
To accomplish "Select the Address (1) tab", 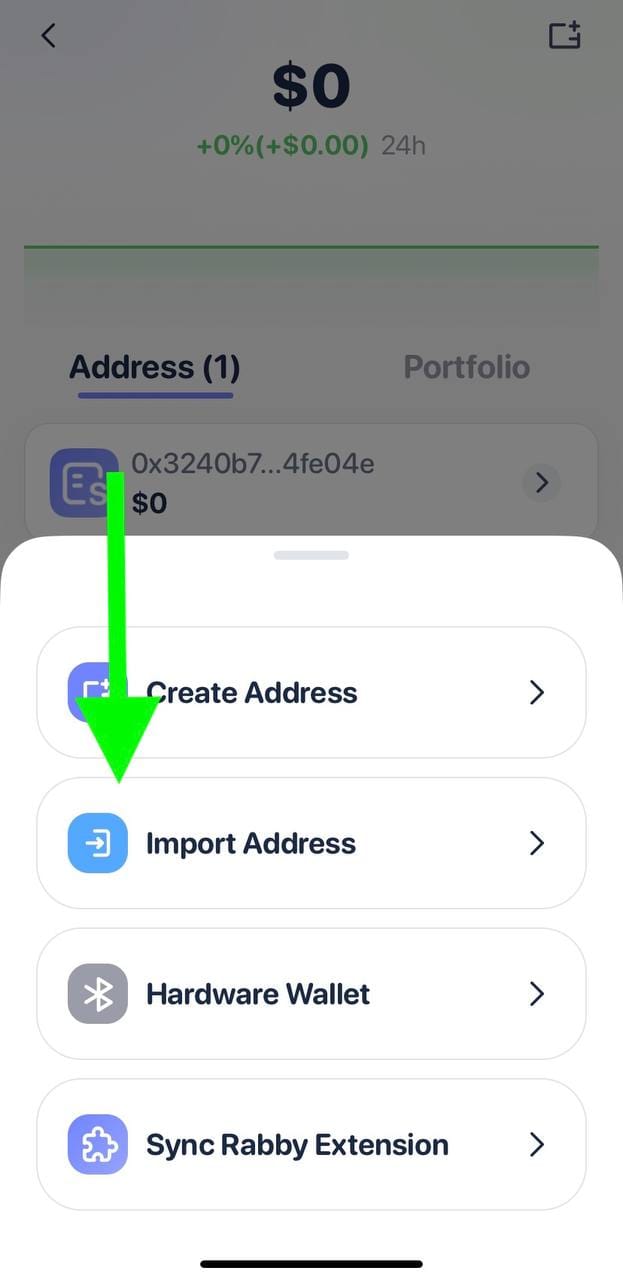I will (x=155, y=368).
